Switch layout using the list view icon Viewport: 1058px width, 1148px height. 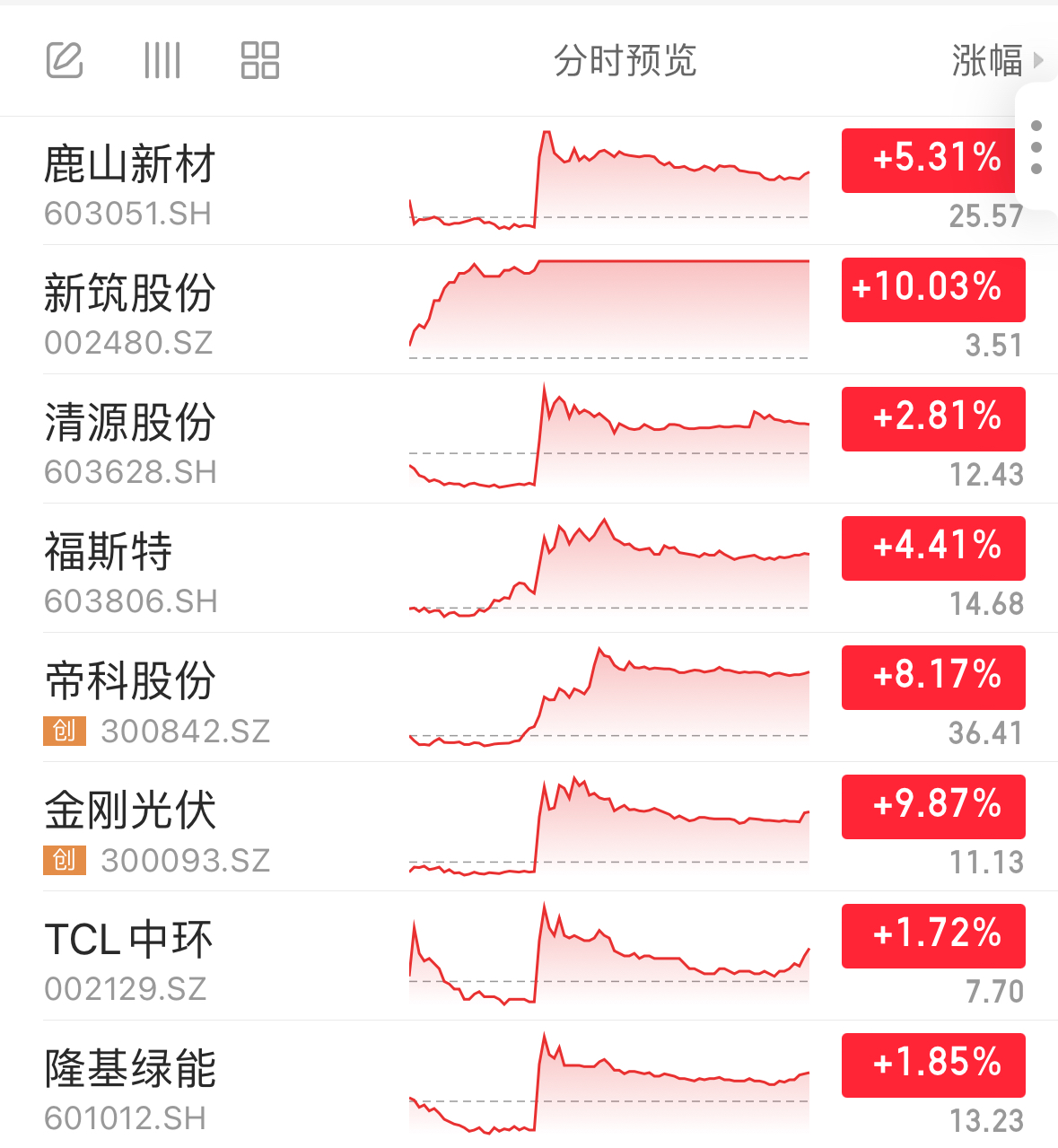click(162, 61)
